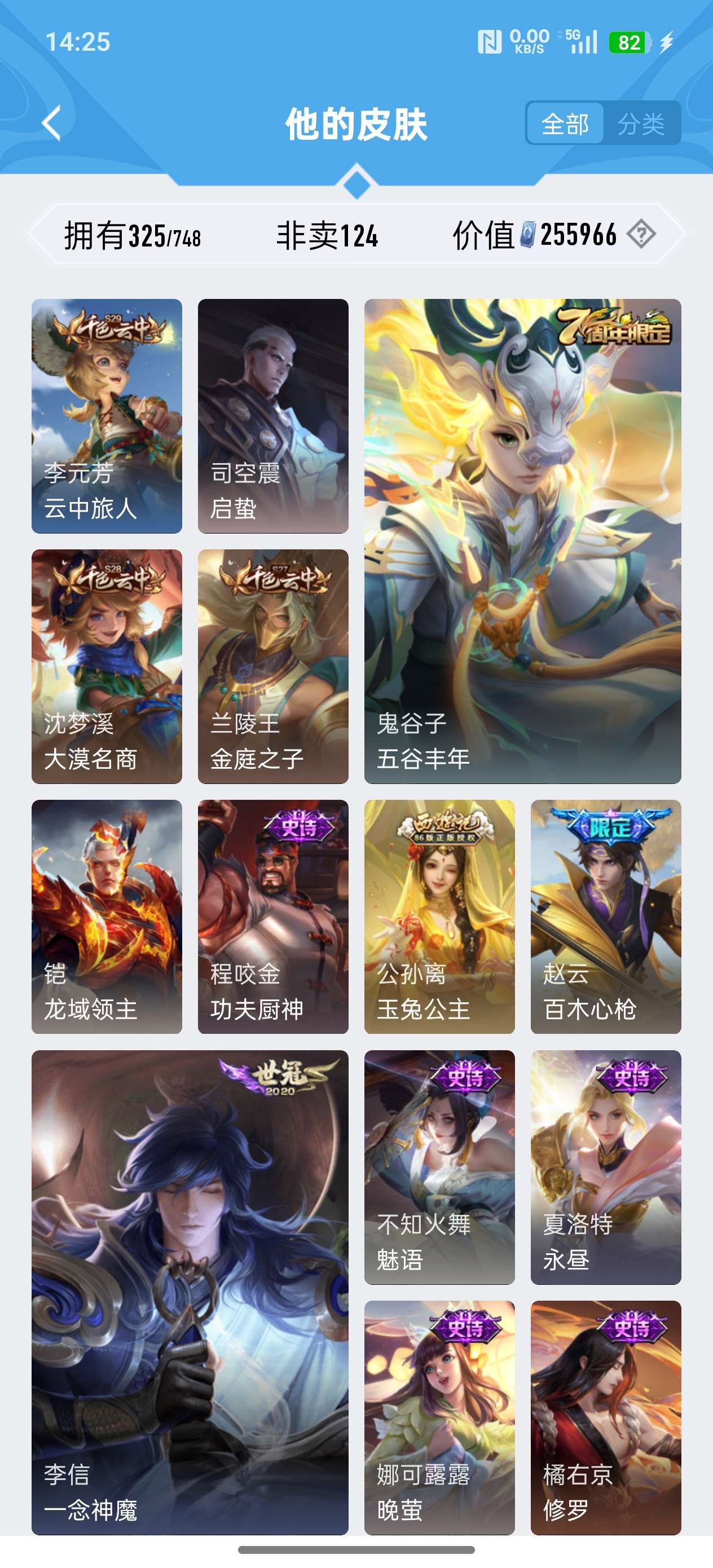
Task: Open 兰陵王 金庭之子 skin card
Action: coord(273,666)
